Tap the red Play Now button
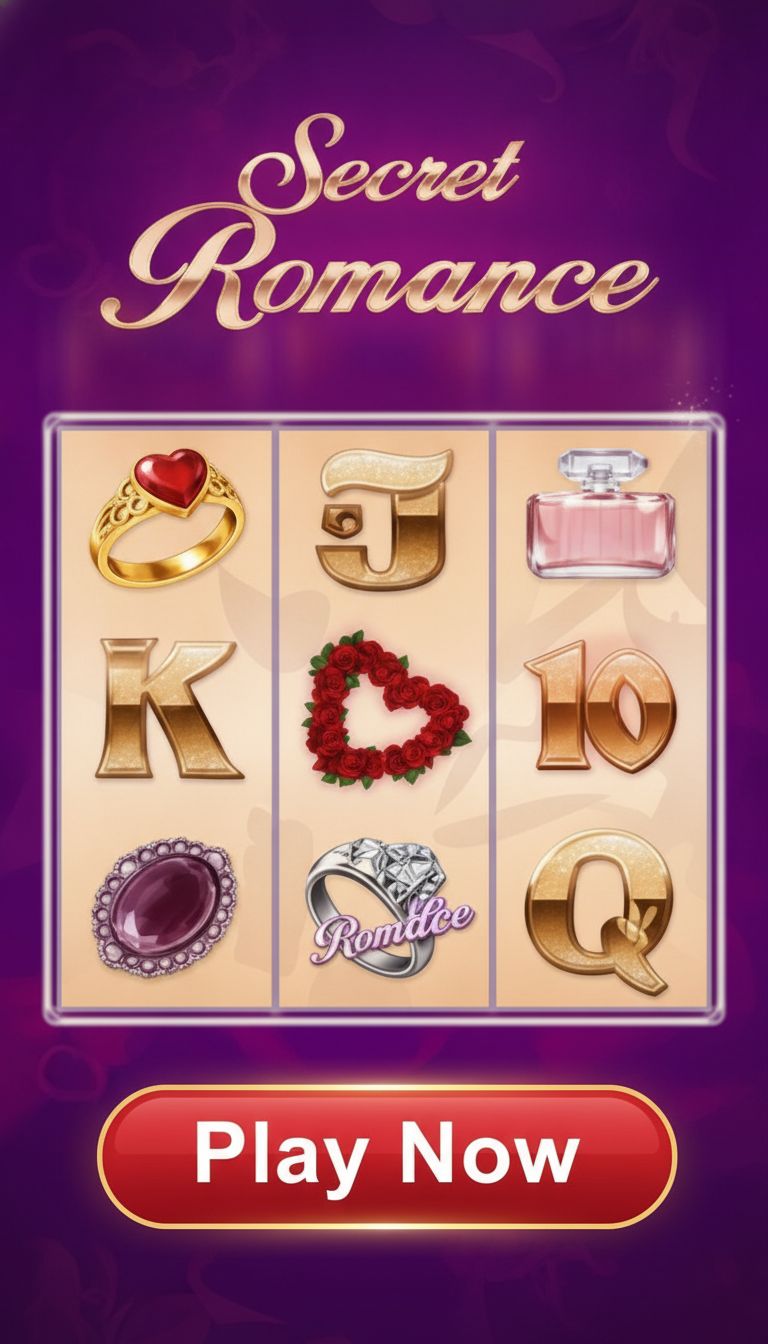The height and width of the screenshot is (1344, 768). click(x=386, y=1157)
